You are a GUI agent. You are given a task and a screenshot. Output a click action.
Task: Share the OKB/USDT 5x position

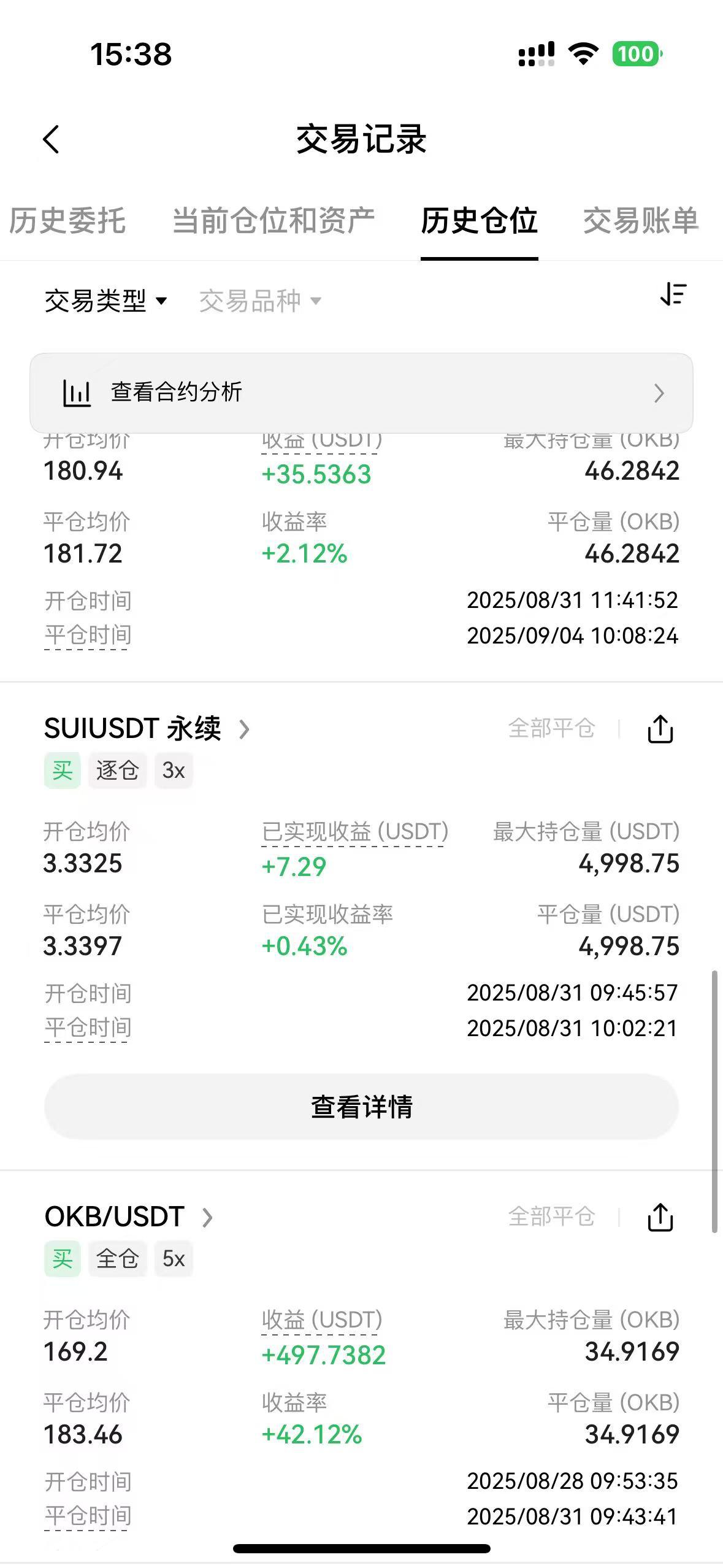pos(660,1217)
